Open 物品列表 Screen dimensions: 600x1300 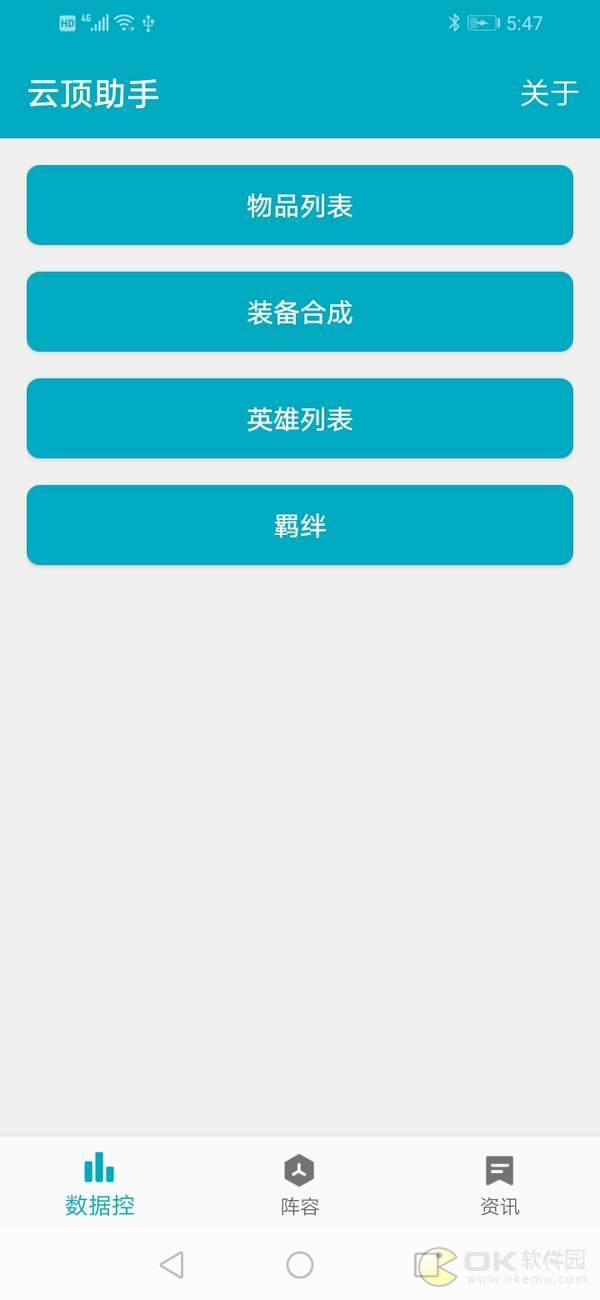pos(300,205)
